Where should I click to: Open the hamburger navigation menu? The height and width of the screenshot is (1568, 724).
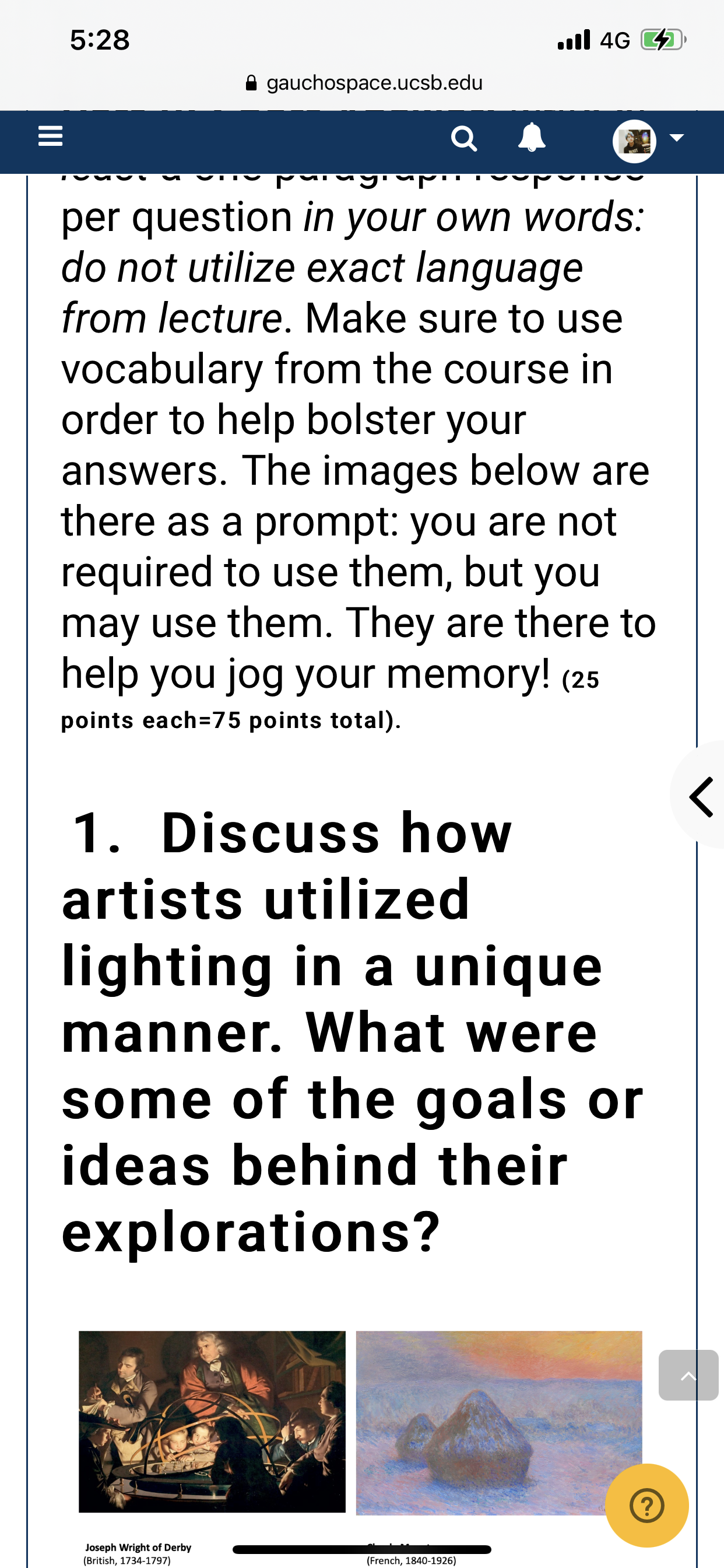click(x=51, y=136)
